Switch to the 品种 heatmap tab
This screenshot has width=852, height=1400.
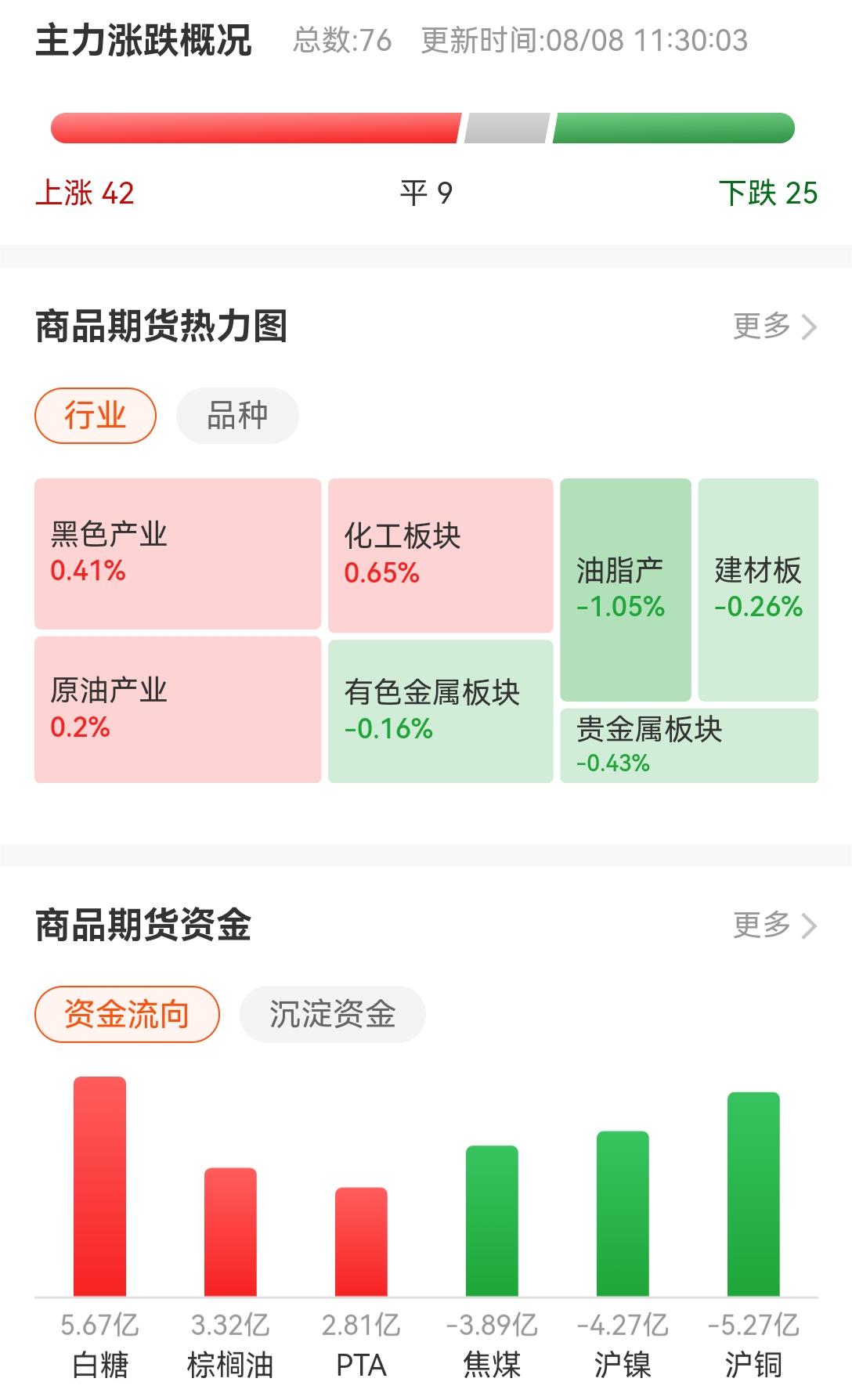(x=237, y=415)
